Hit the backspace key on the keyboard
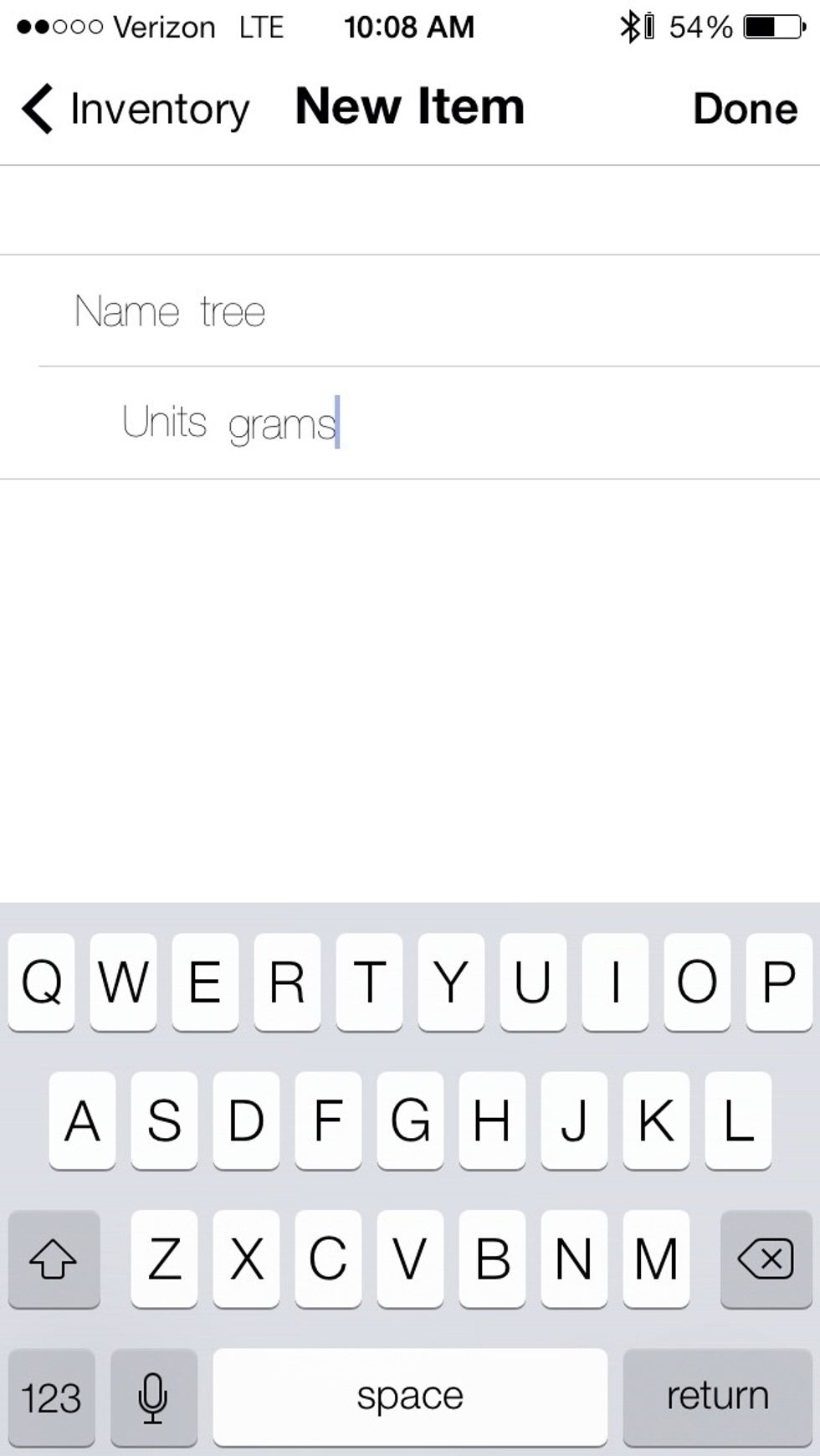 click(x=766, y=1259)
